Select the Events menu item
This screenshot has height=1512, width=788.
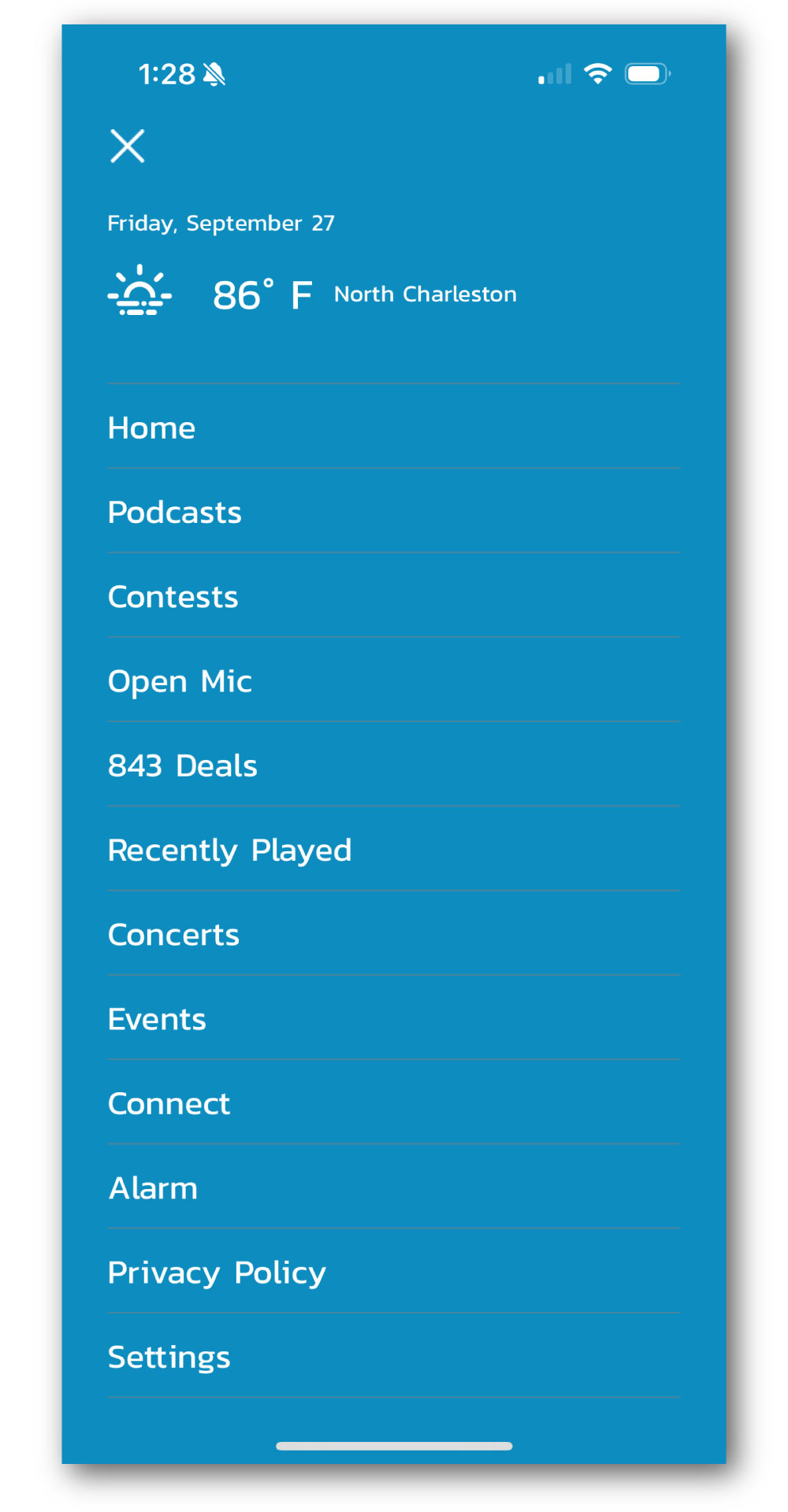pyautogui.click(x=394, y=1017)
